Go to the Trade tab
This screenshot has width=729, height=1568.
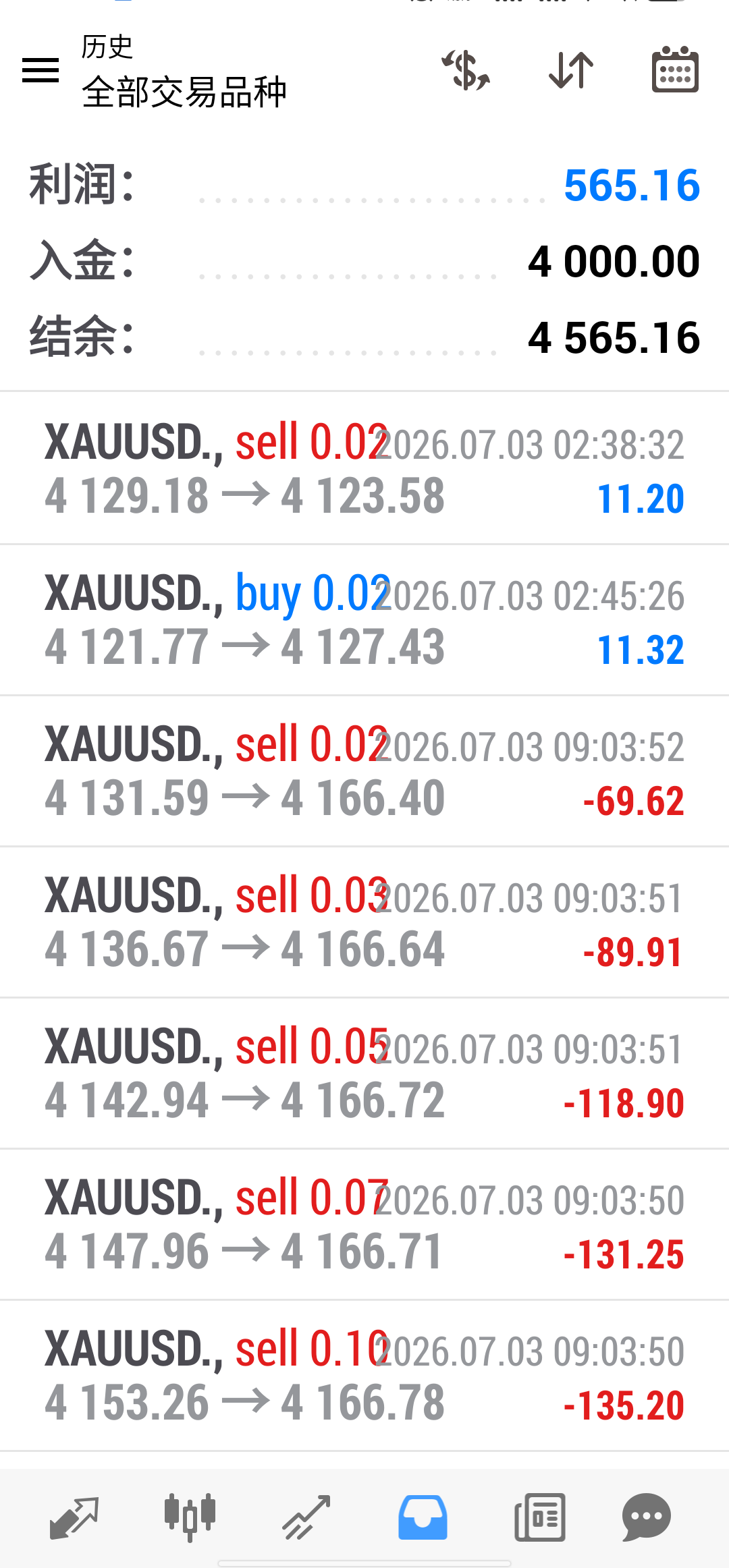click(x=306, y=1518)
